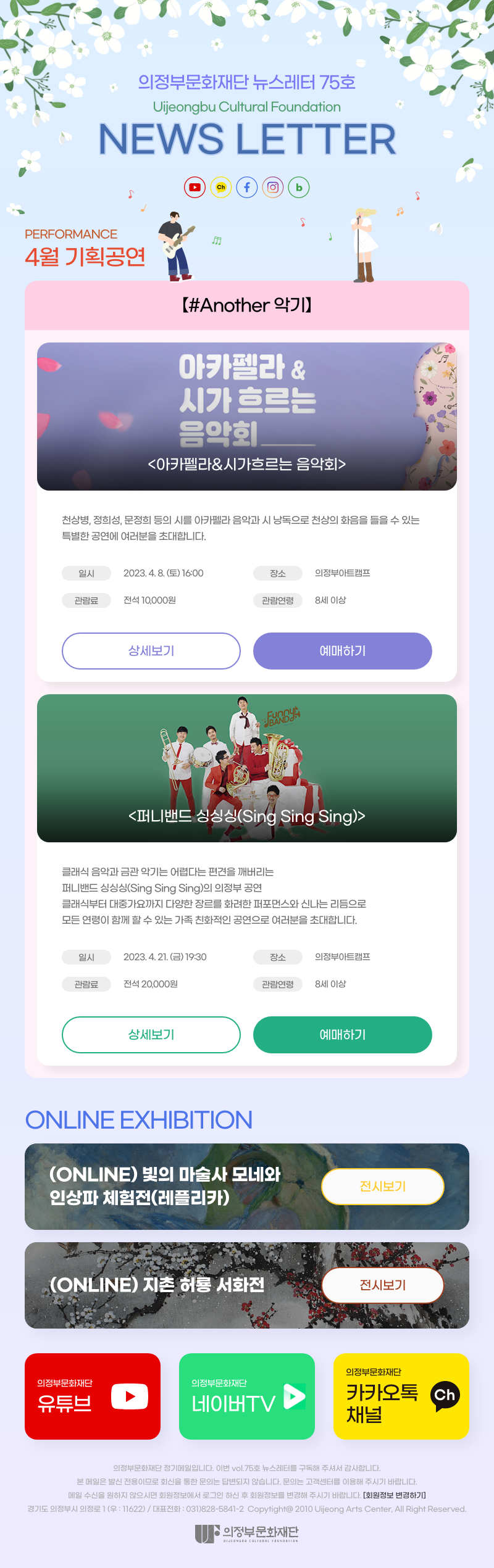Open the 아카펠라&시가흐르는 음악회 banner
The height and width of the screenshot is (1568, 494).
[x=247, y=417]
